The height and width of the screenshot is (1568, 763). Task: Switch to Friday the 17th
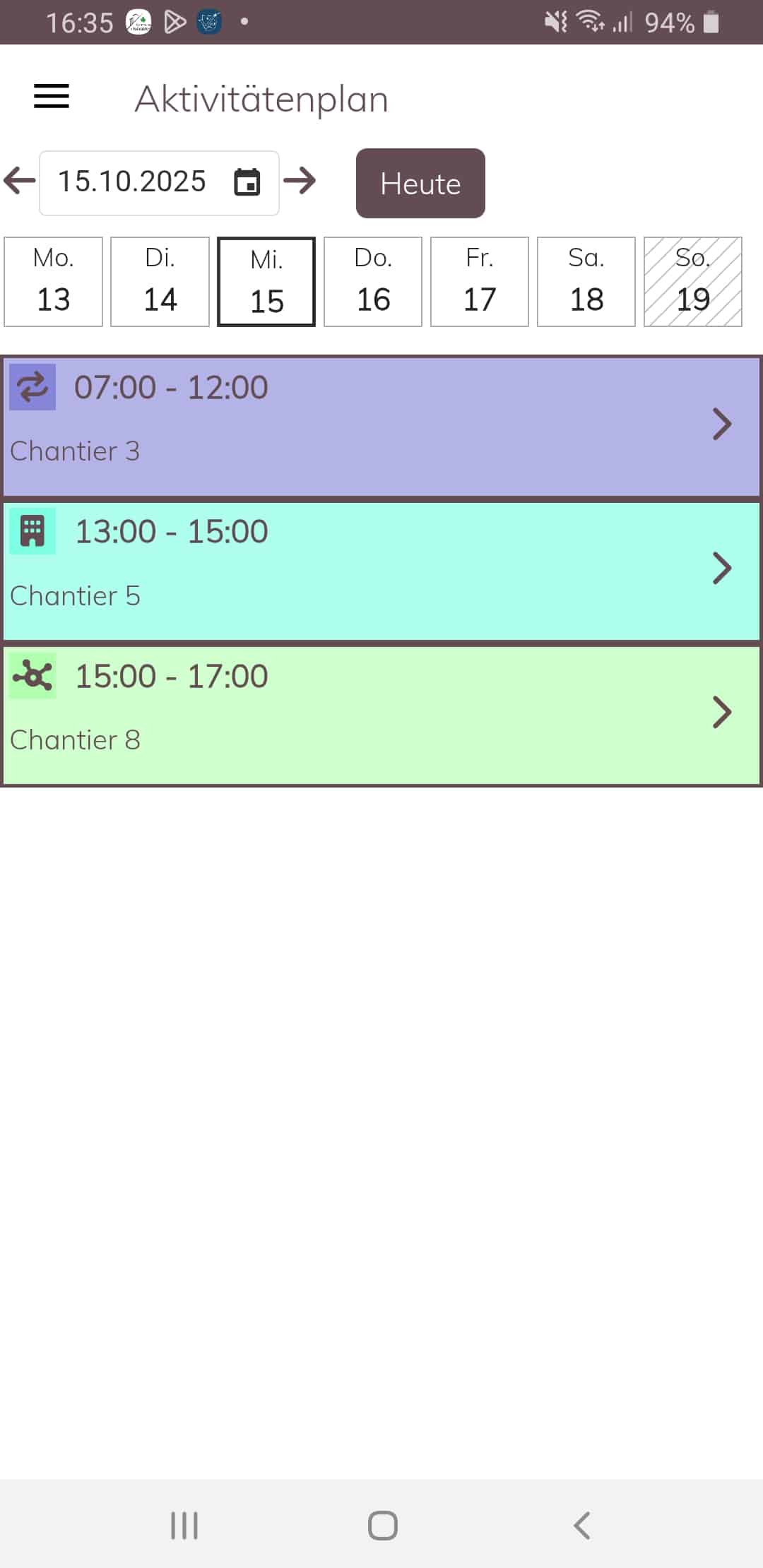[x=480, y=281]
